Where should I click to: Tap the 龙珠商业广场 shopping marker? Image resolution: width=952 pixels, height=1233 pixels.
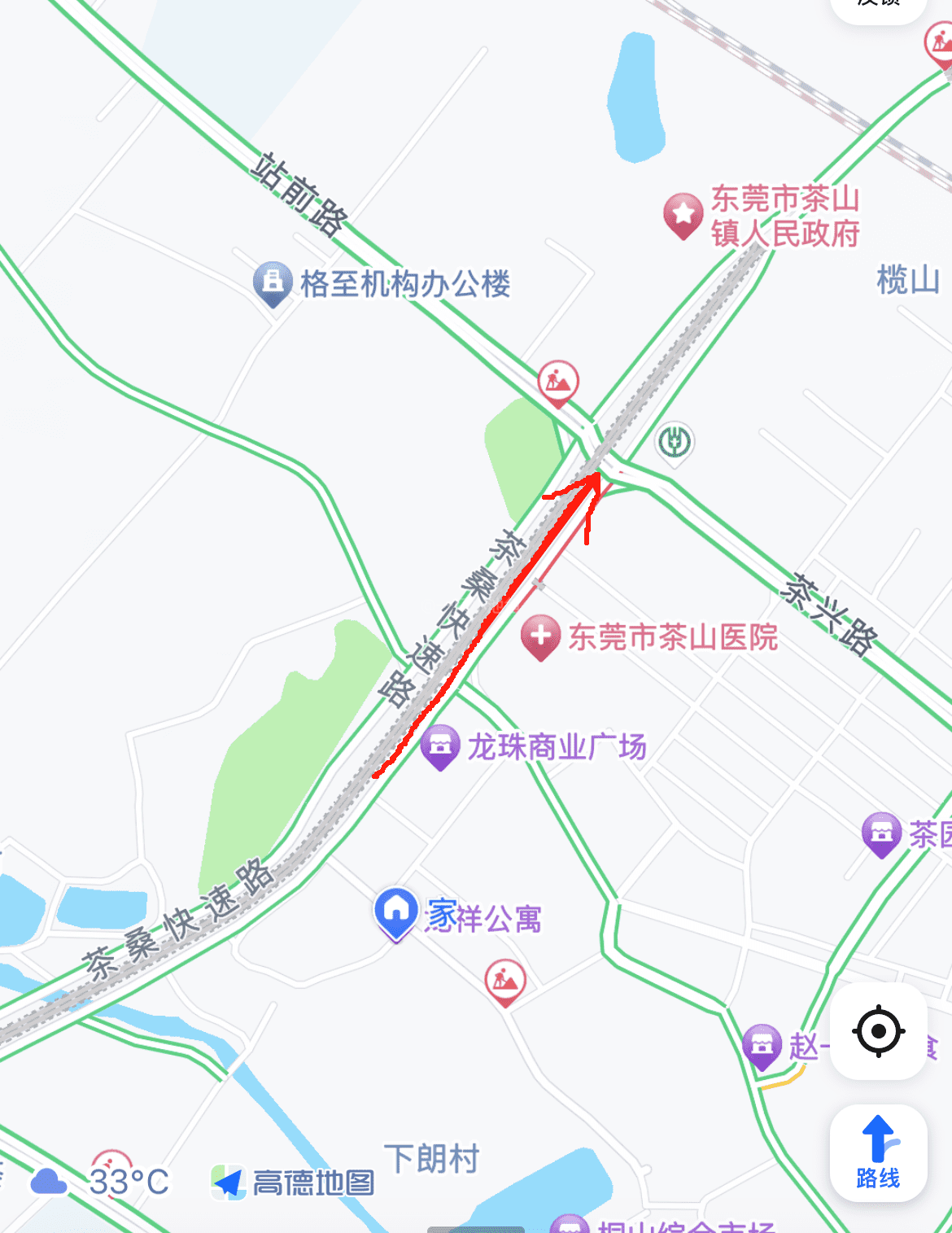440,745
